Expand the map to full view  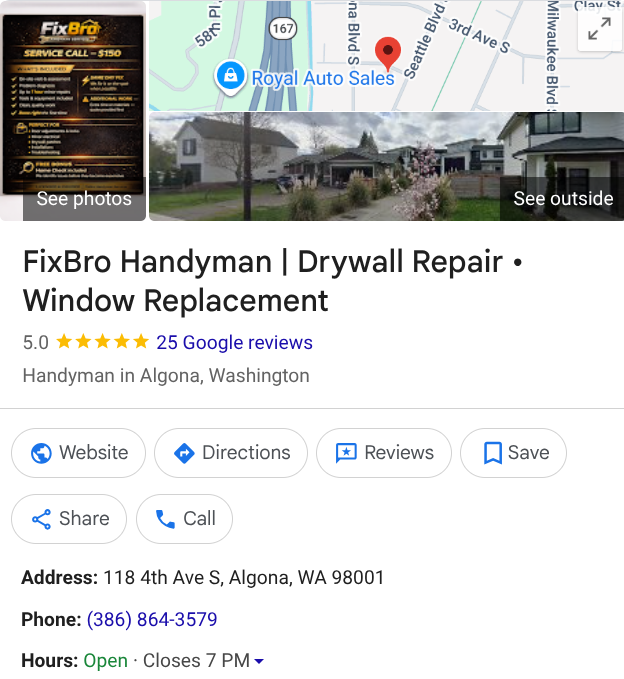point(599,30)
